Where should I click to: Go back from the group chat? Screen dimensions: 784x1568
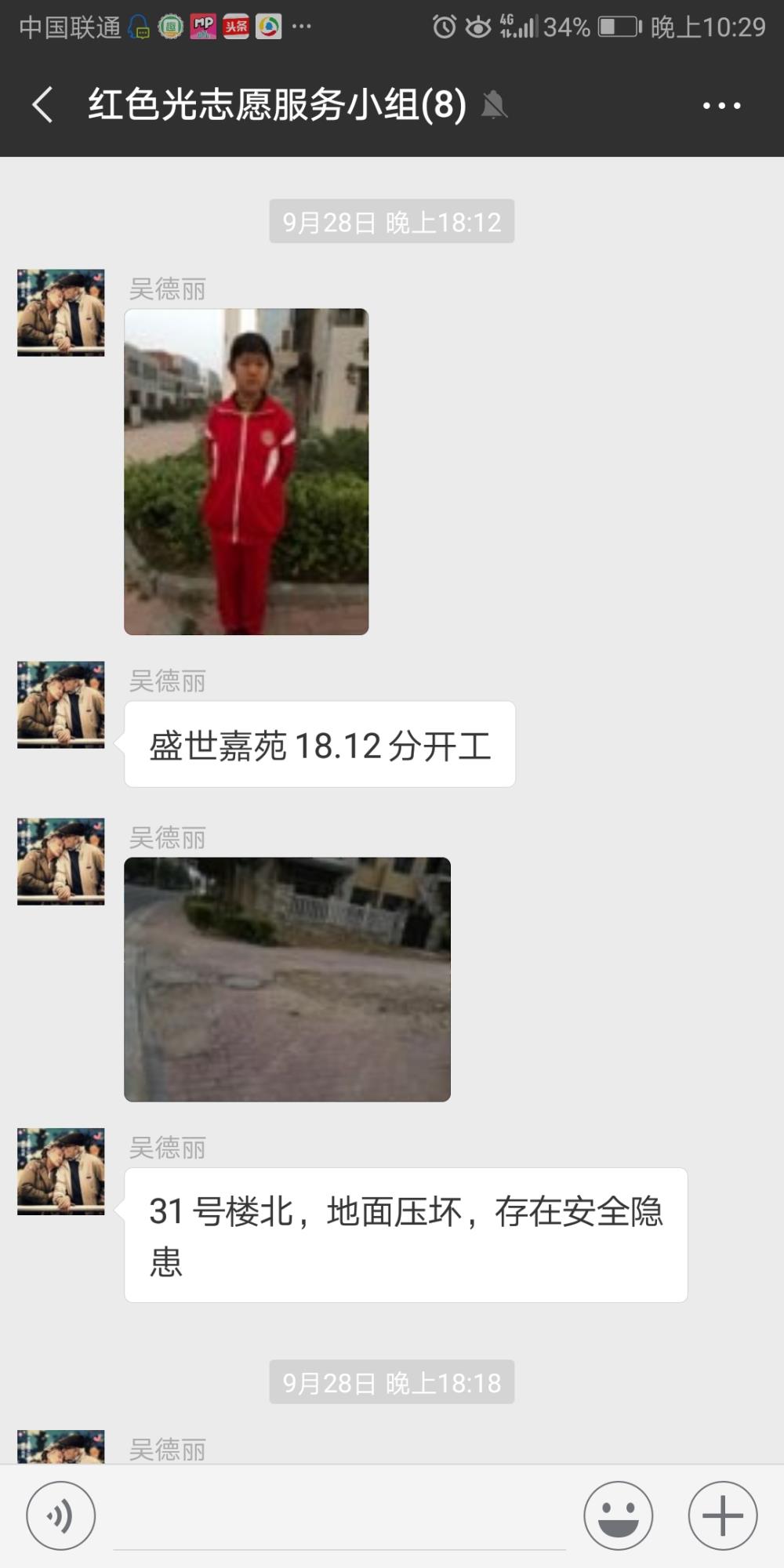(x=43, y=105)
